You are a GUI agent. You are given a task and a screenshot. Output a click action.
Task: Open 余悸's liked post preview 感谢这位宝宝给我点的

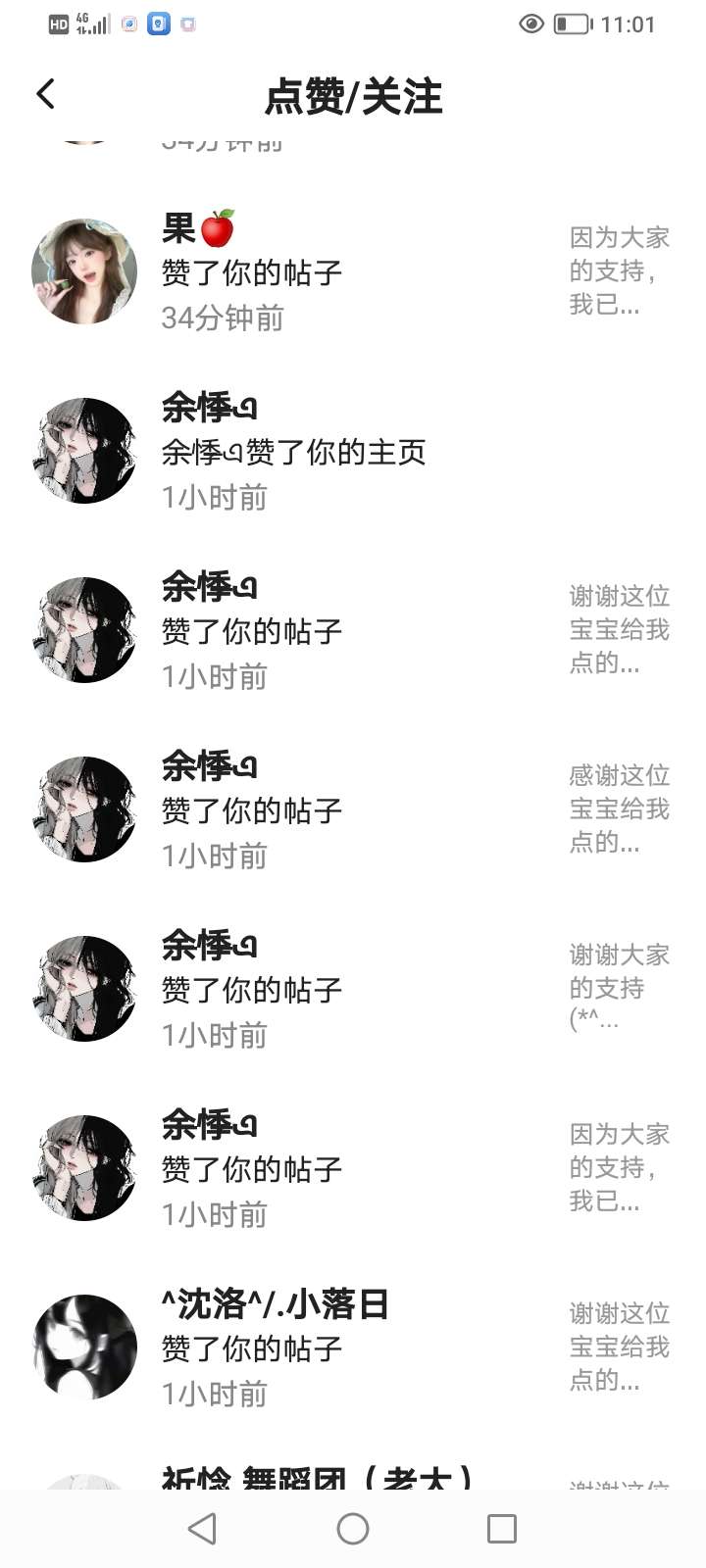pos(619,809)
